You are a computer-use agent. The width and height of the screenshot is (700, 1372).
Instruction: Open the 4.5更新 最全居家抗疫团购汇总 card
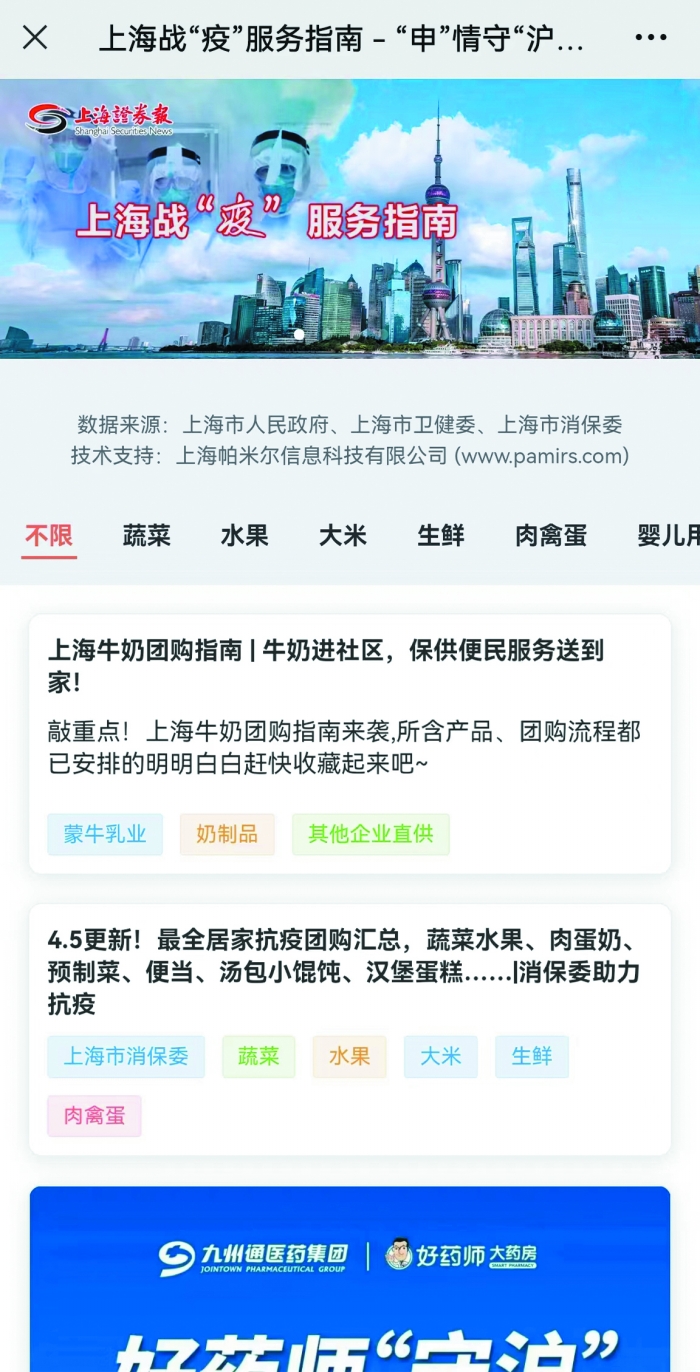350,972
